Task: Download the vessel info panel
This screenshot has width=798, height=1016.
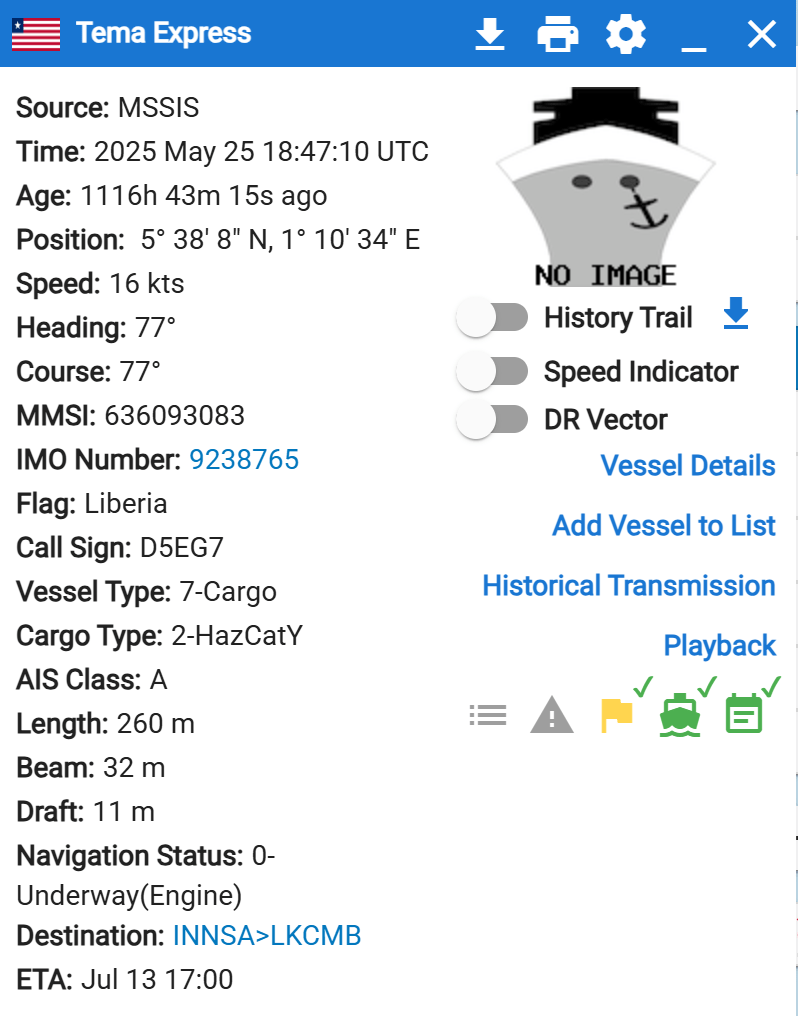Action: click(490, 35)
